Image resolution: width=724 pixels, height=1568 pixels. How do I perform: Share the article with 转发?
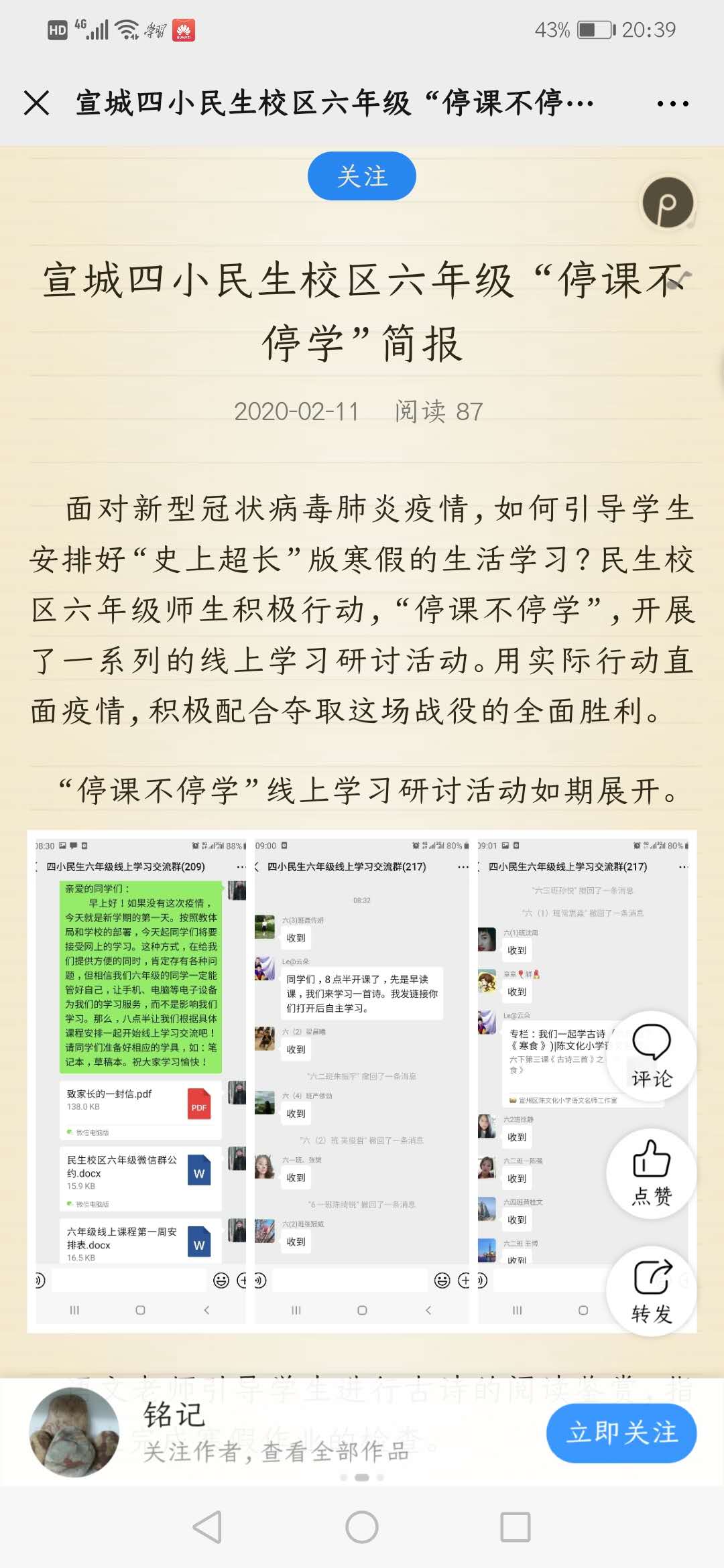point(651,1291)
